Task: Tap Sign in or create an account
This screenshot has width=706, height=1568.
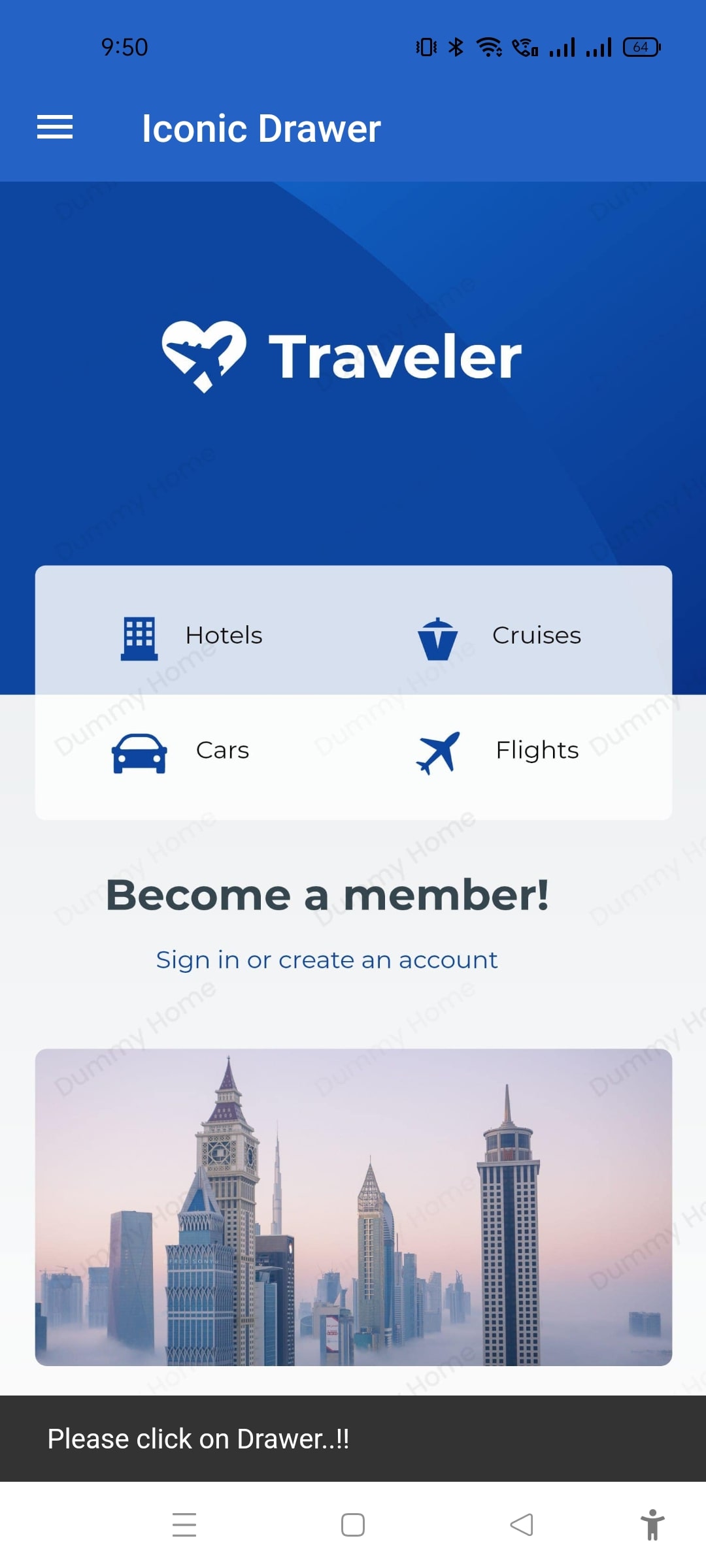Action: 327,960
